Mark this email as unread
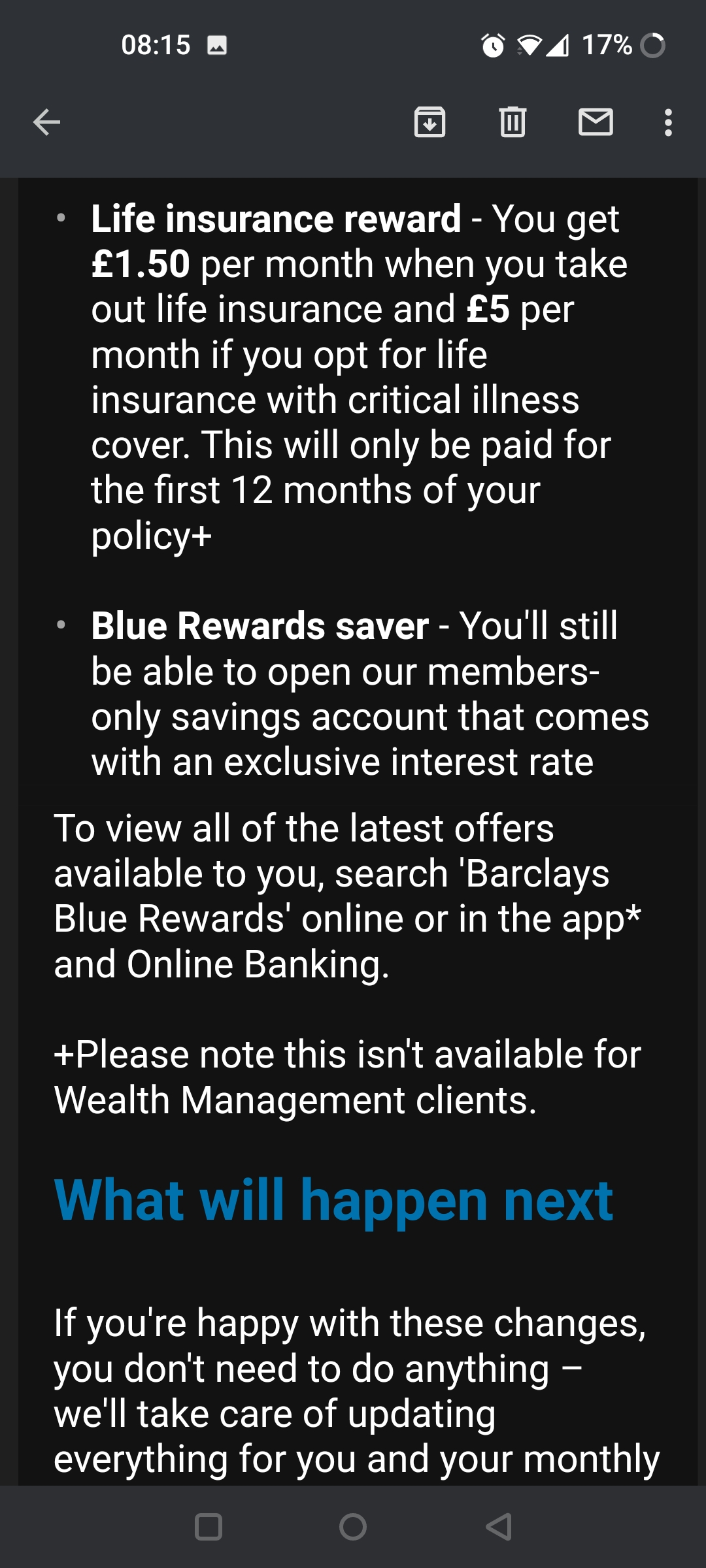 click(596, 122)
